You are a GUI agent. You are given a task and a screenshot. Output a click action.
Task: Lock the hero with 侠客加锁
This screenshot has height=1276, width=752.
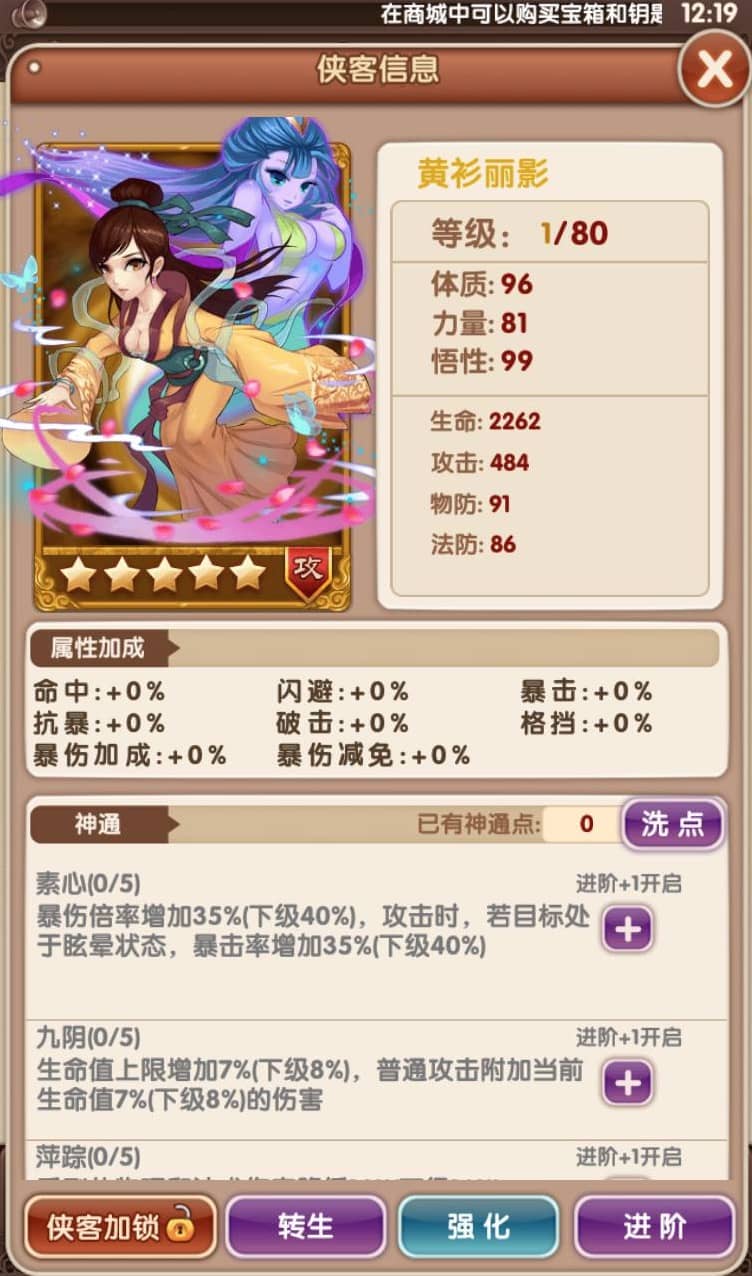click(121, 1227)
